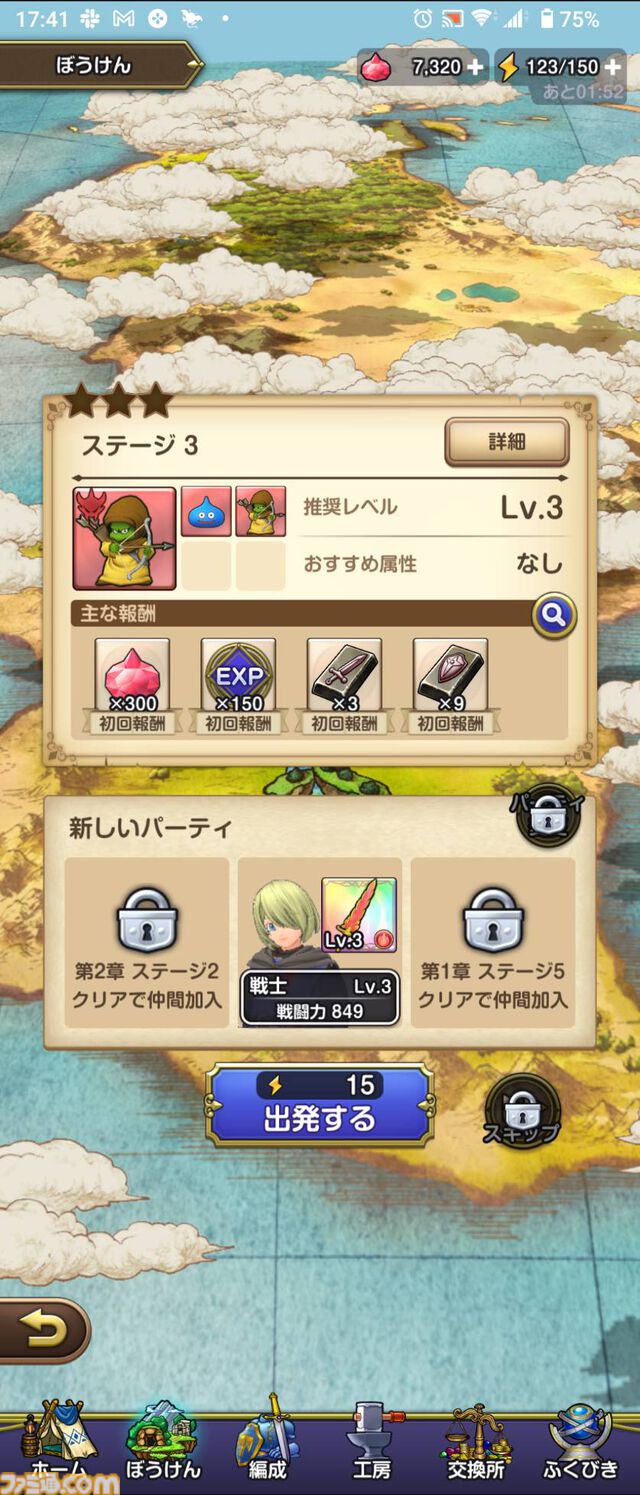Refill stamina with the plus

[612, 67]
